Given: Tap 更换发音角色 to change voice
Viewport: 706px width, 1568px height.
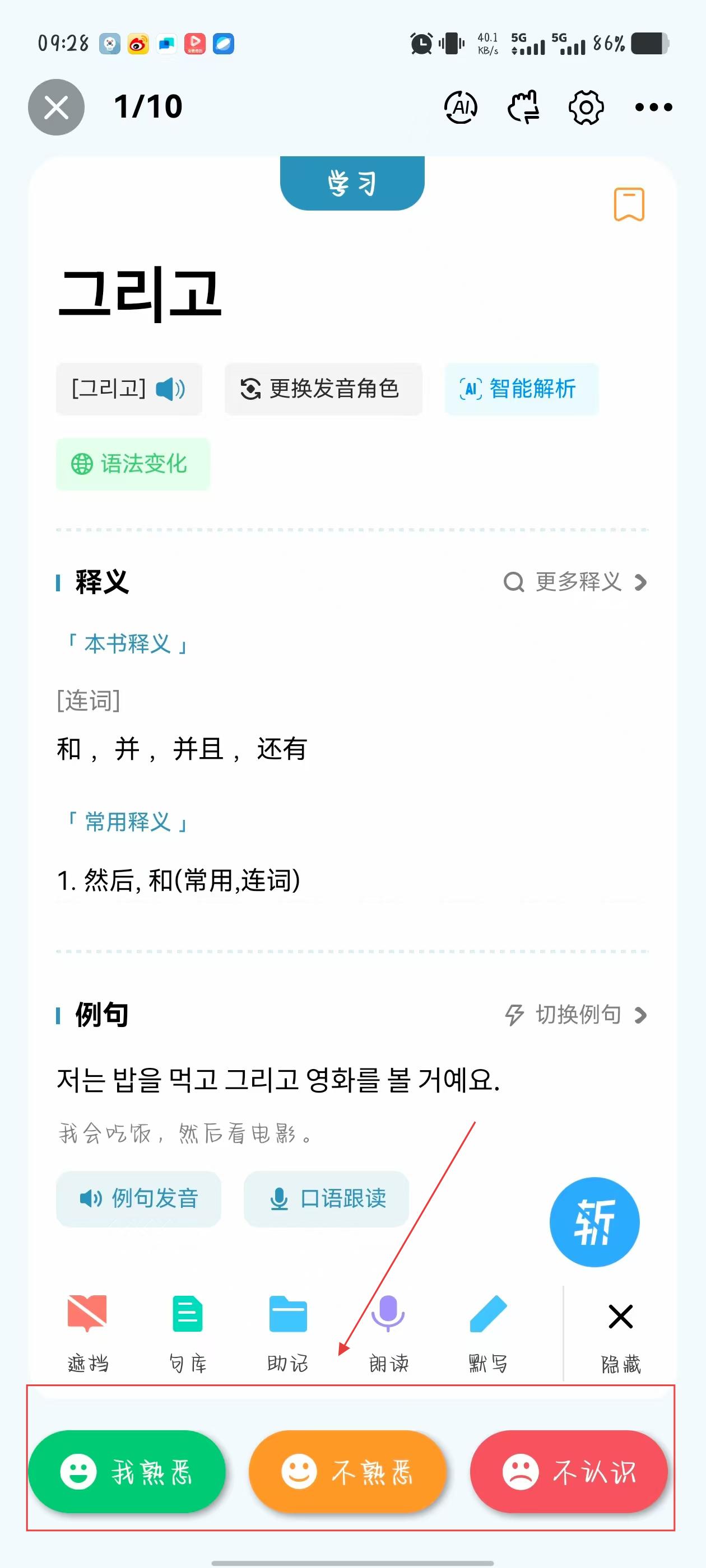Looking at the screenshot, I should coord(323,388).
